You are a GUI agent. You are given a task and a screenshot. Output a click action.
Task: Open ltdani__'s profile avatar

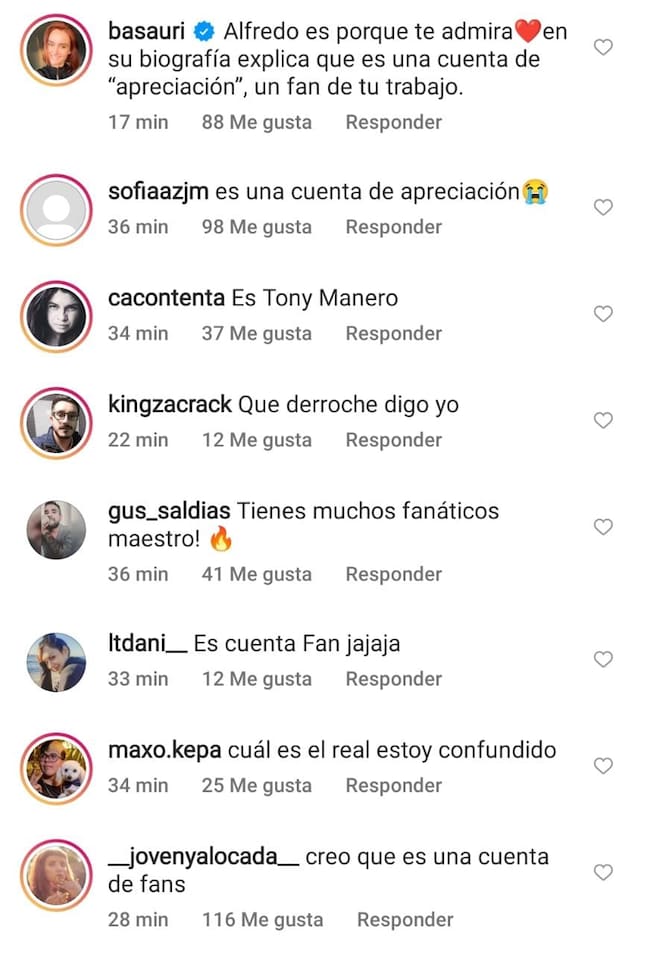coord(56,661)
